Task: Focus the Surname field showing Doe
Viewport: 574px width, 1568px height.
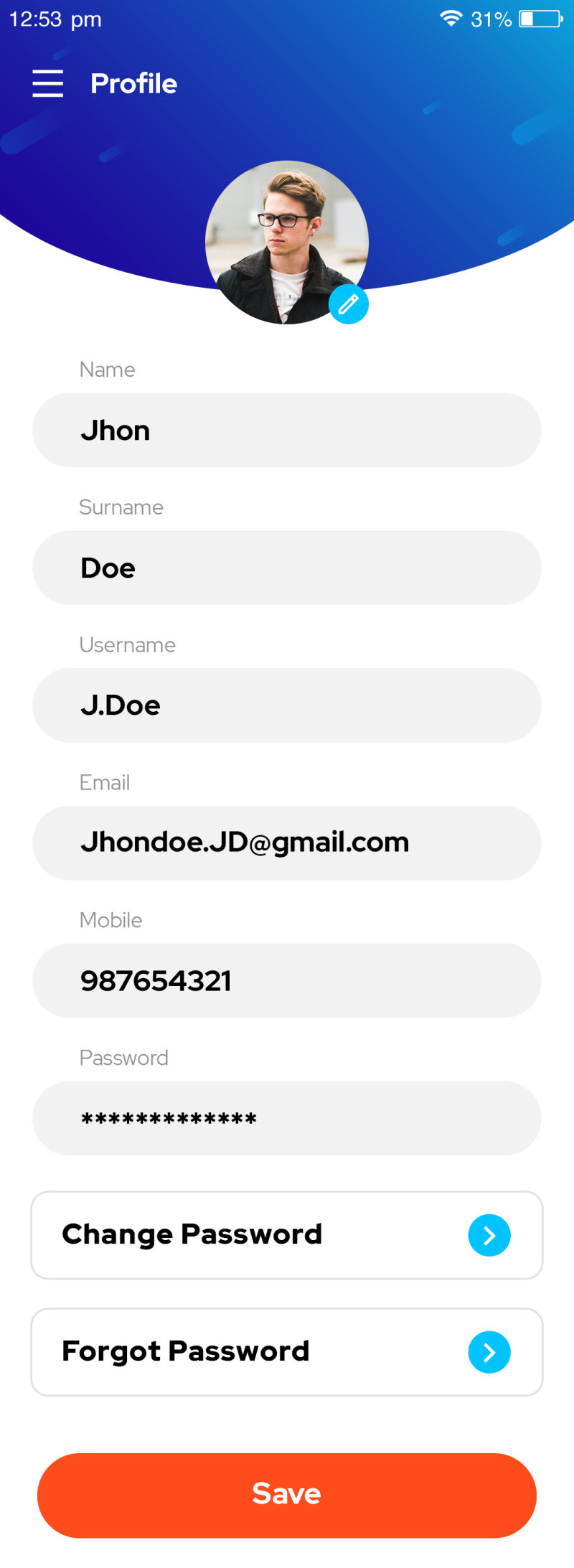Action: point(287,568)
